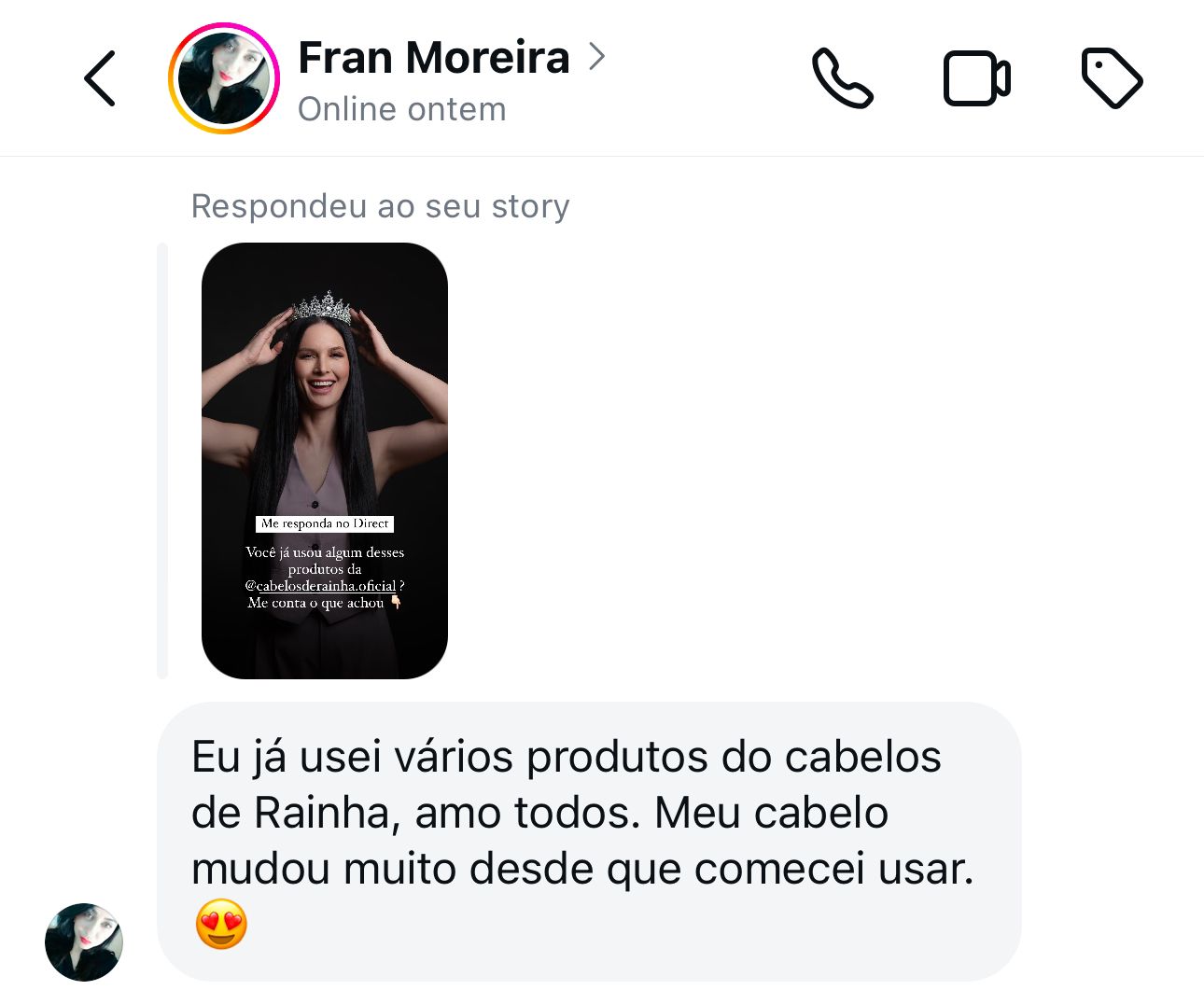The width and height of the screenshot is (1204, 990).
Task: Open the label tag options
Action: coord(1112,78)
